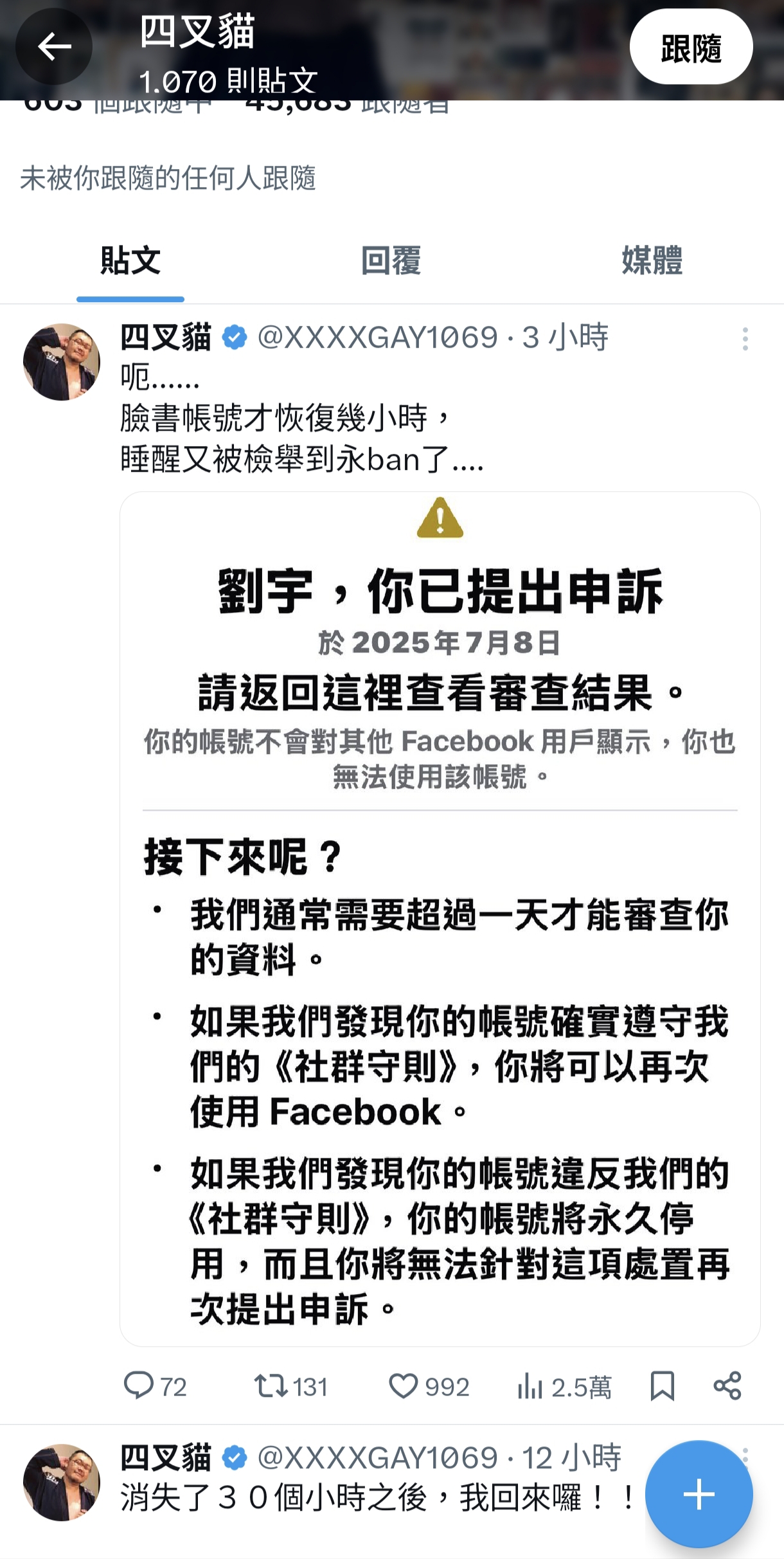Share the 3 小時 post
Image resolution: width=784 pixels, height=1559 pixels.
(727, 1387)
